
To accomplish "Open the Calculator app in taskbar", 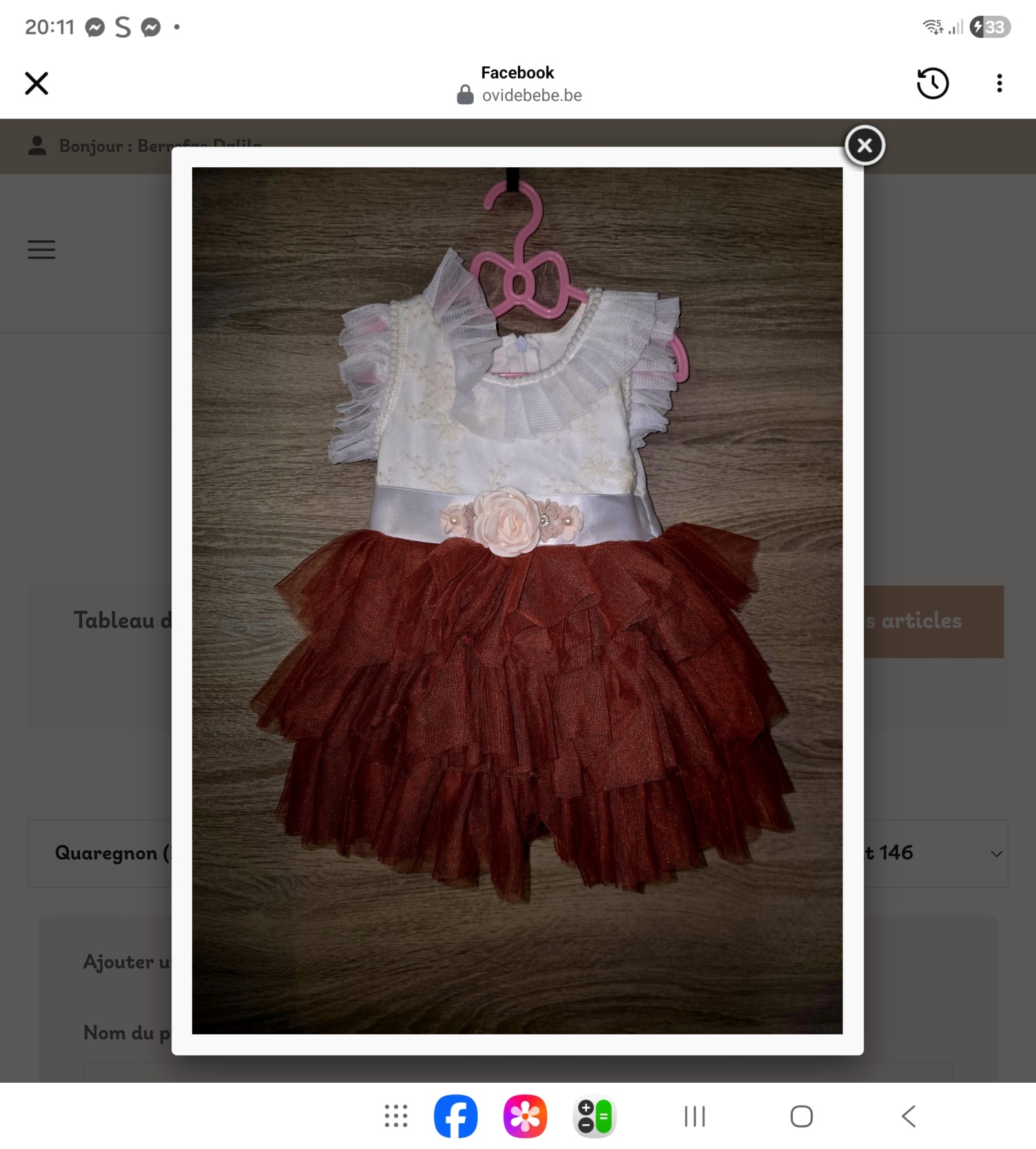I will [x=595, y=1116].
